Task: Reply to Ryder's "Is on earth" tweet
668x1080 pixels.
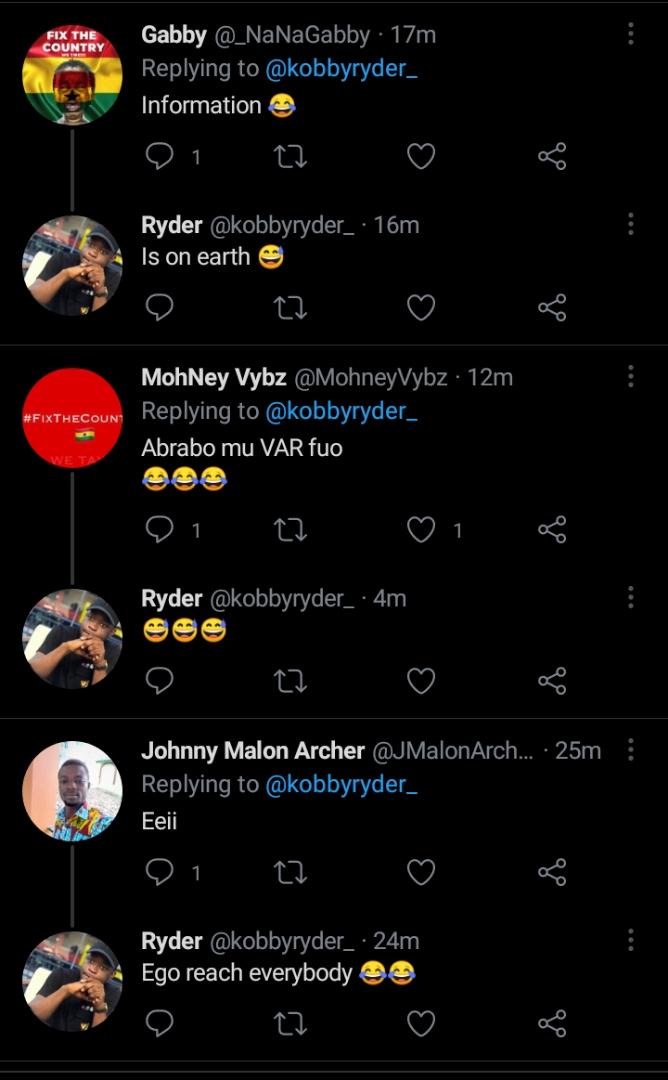Action: pos(159,307)
